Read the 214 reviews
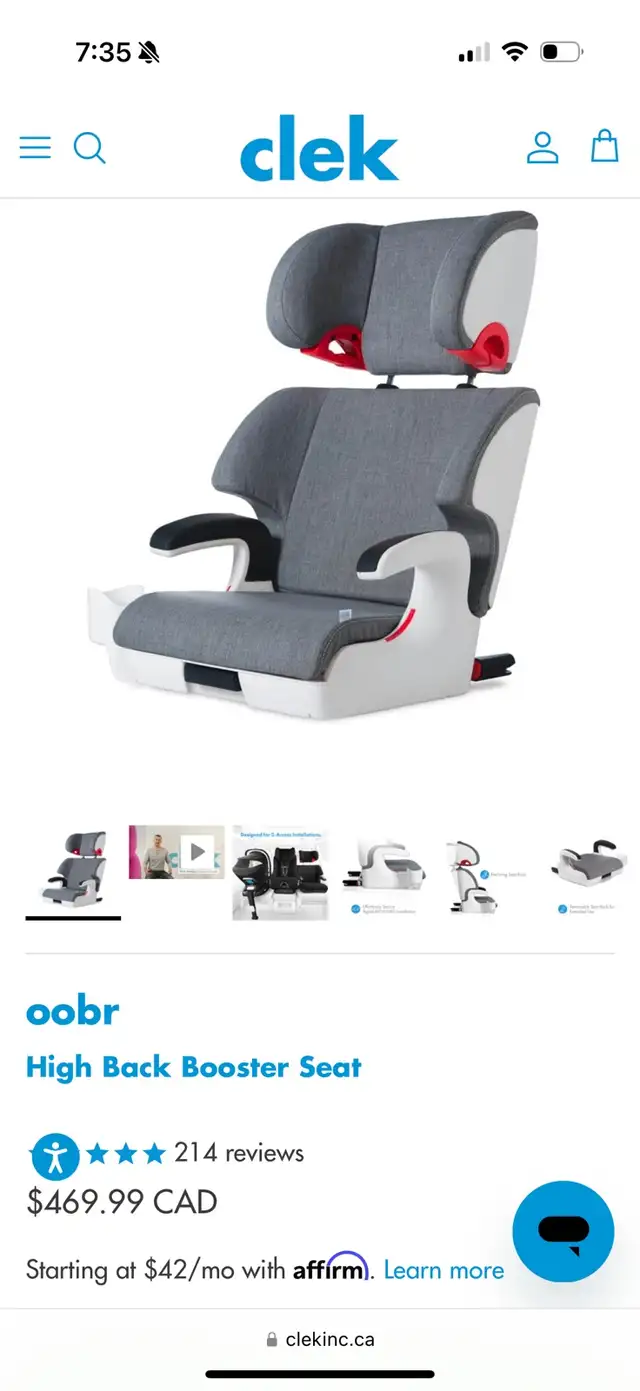This screenshot has height=1391, width=640. click(239, 1153)
